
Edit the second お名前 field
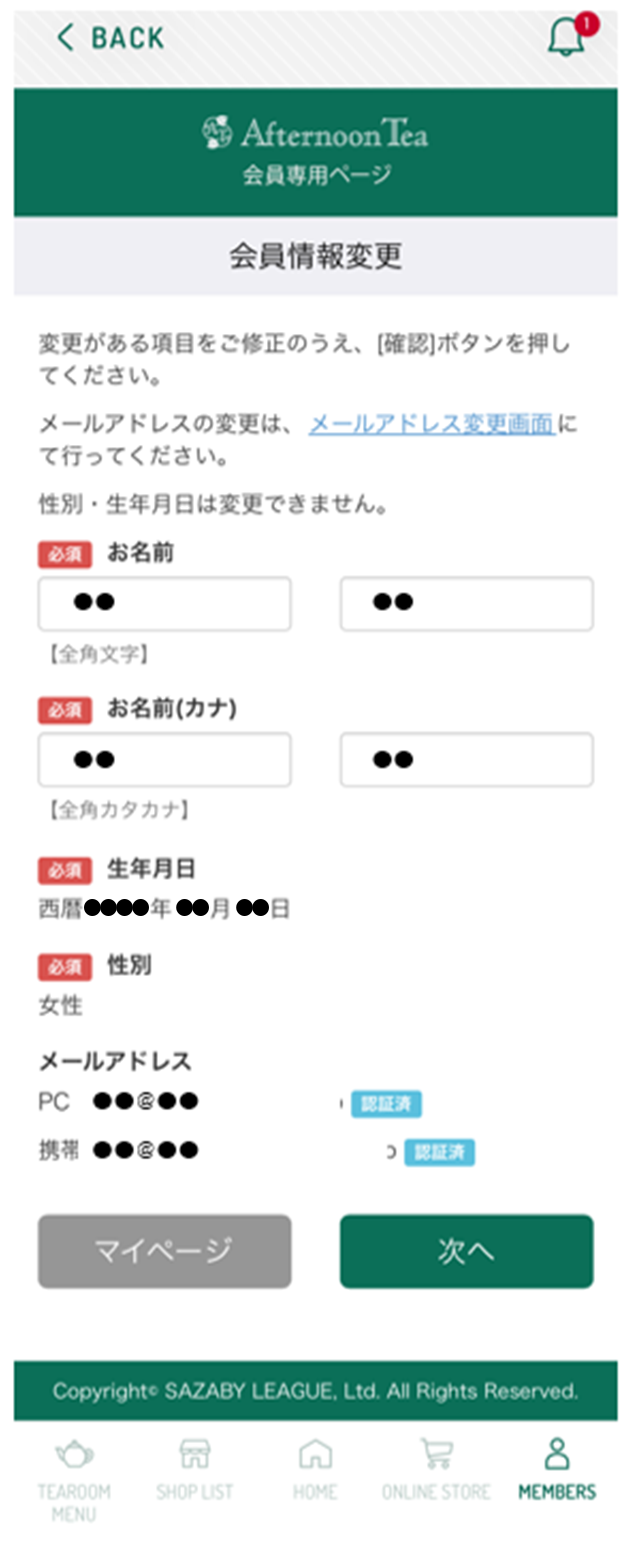point(466,603)
